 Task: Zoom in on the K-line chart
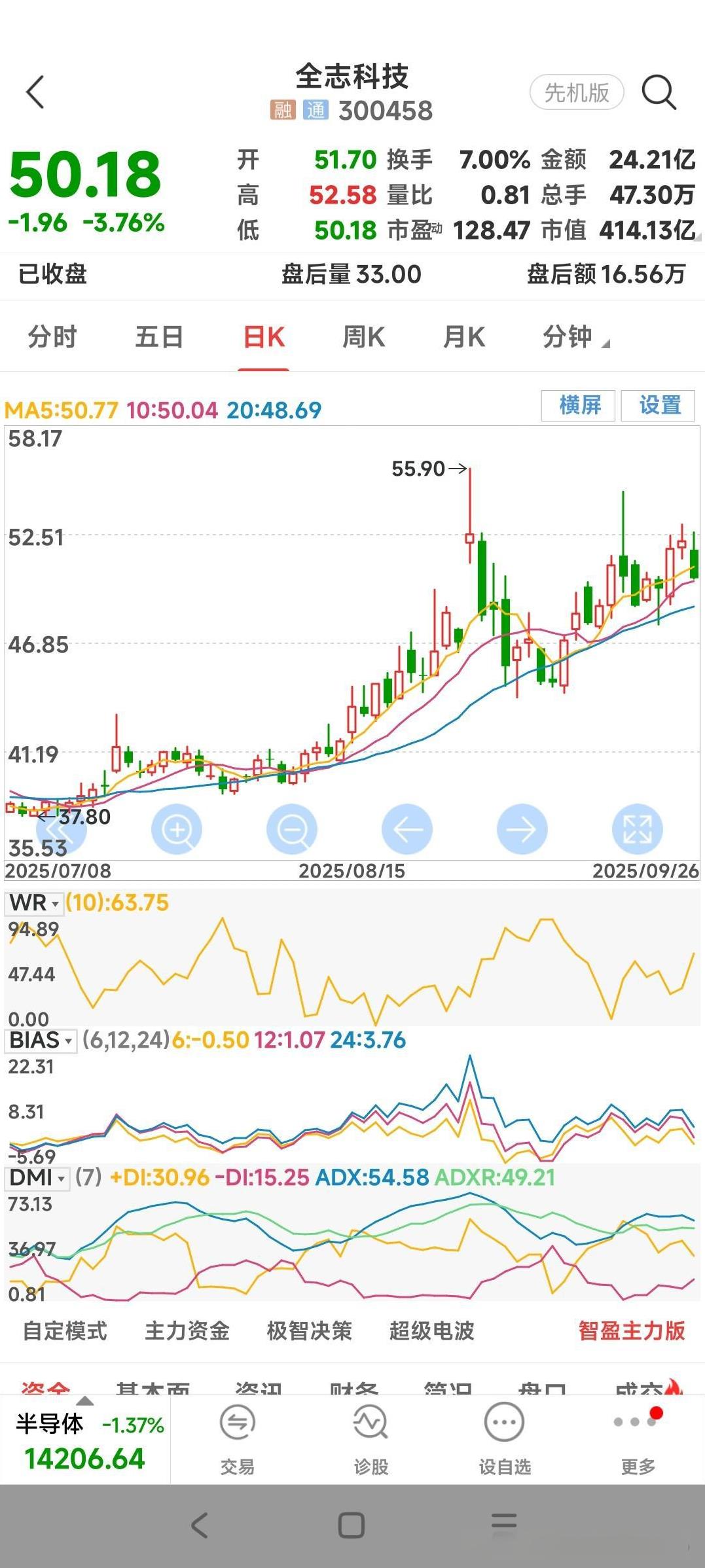177,830
